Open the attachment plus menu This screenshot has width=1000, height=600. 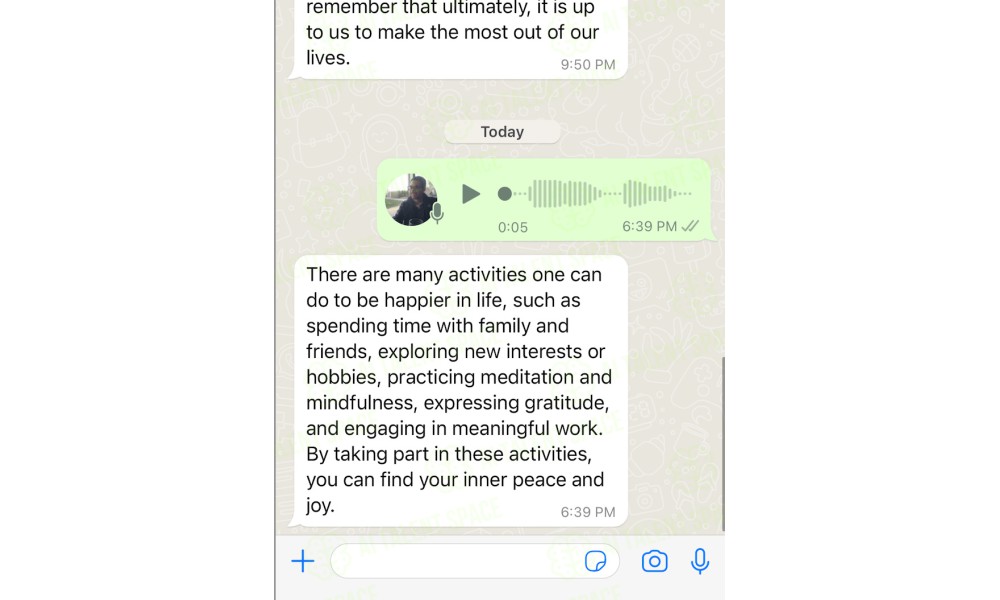click(x=302, y=561)
